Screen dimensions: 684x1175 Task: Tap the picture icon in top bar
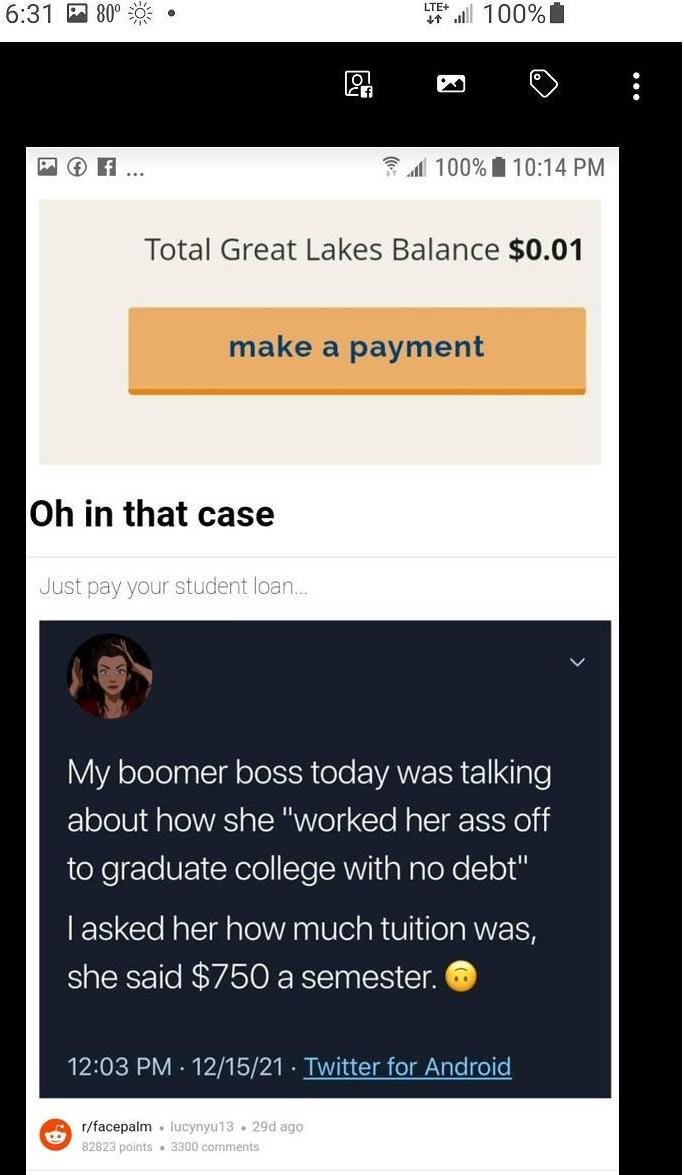(x=451, y=85)
